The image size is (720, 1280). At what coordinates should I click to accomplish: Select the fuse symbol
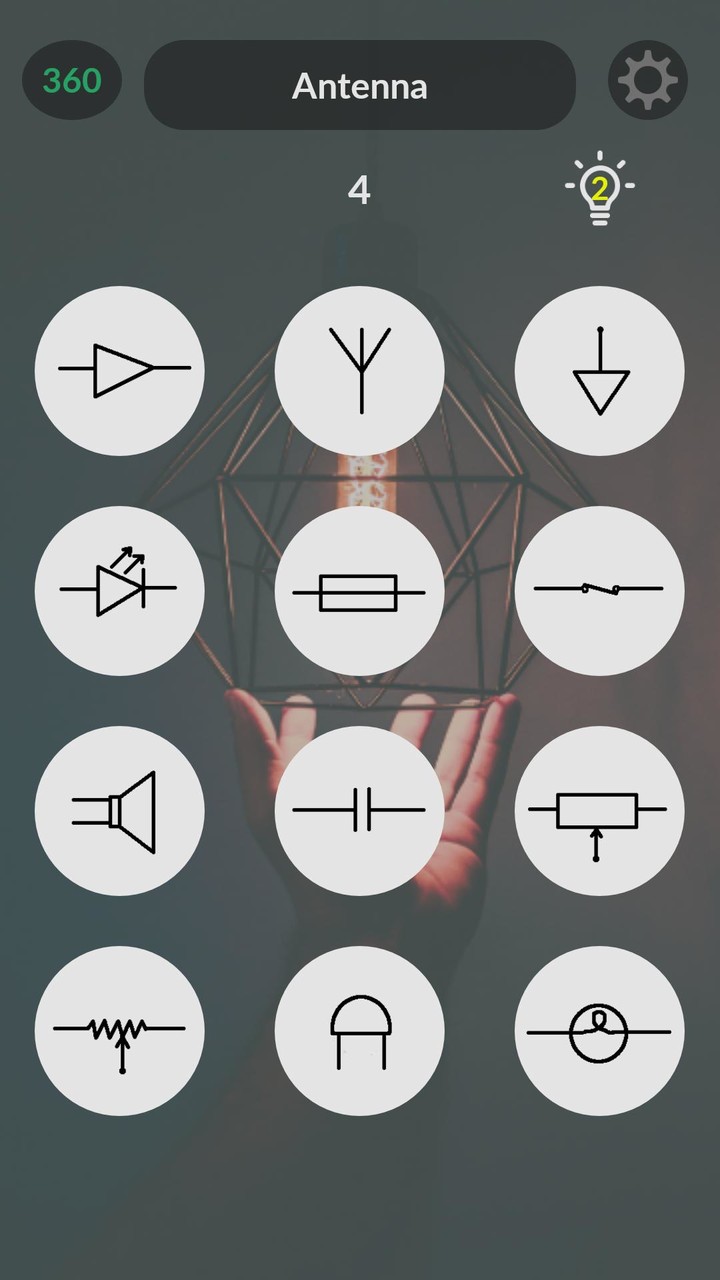pos(359,589)
